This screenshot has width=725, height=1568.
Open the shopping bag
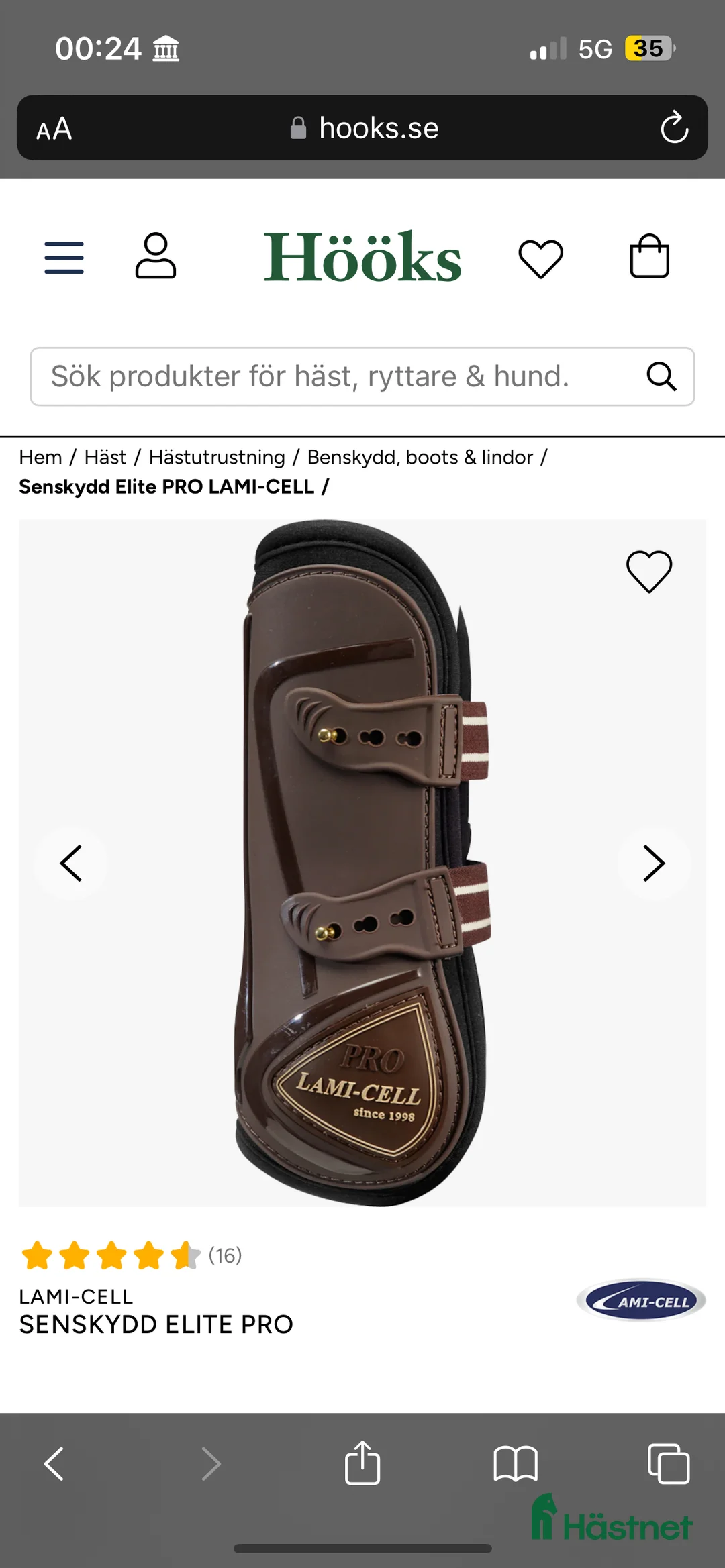(x=649, y=256)
